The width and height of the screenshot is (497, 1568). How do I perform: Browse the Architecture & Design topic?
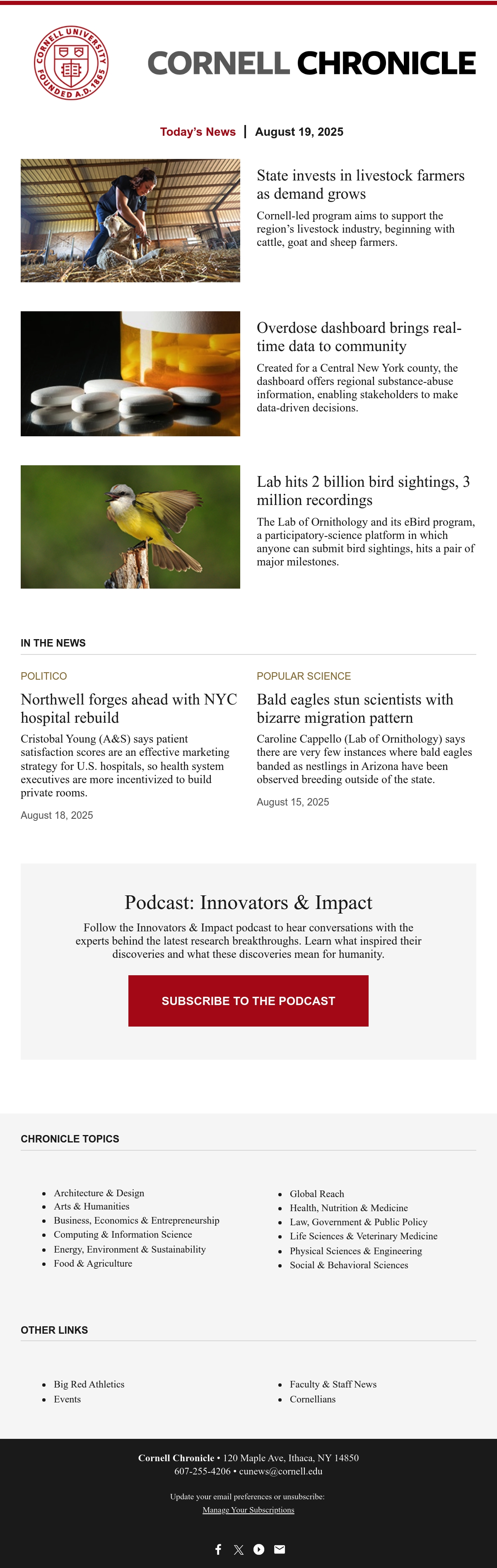coord(99,1193)
